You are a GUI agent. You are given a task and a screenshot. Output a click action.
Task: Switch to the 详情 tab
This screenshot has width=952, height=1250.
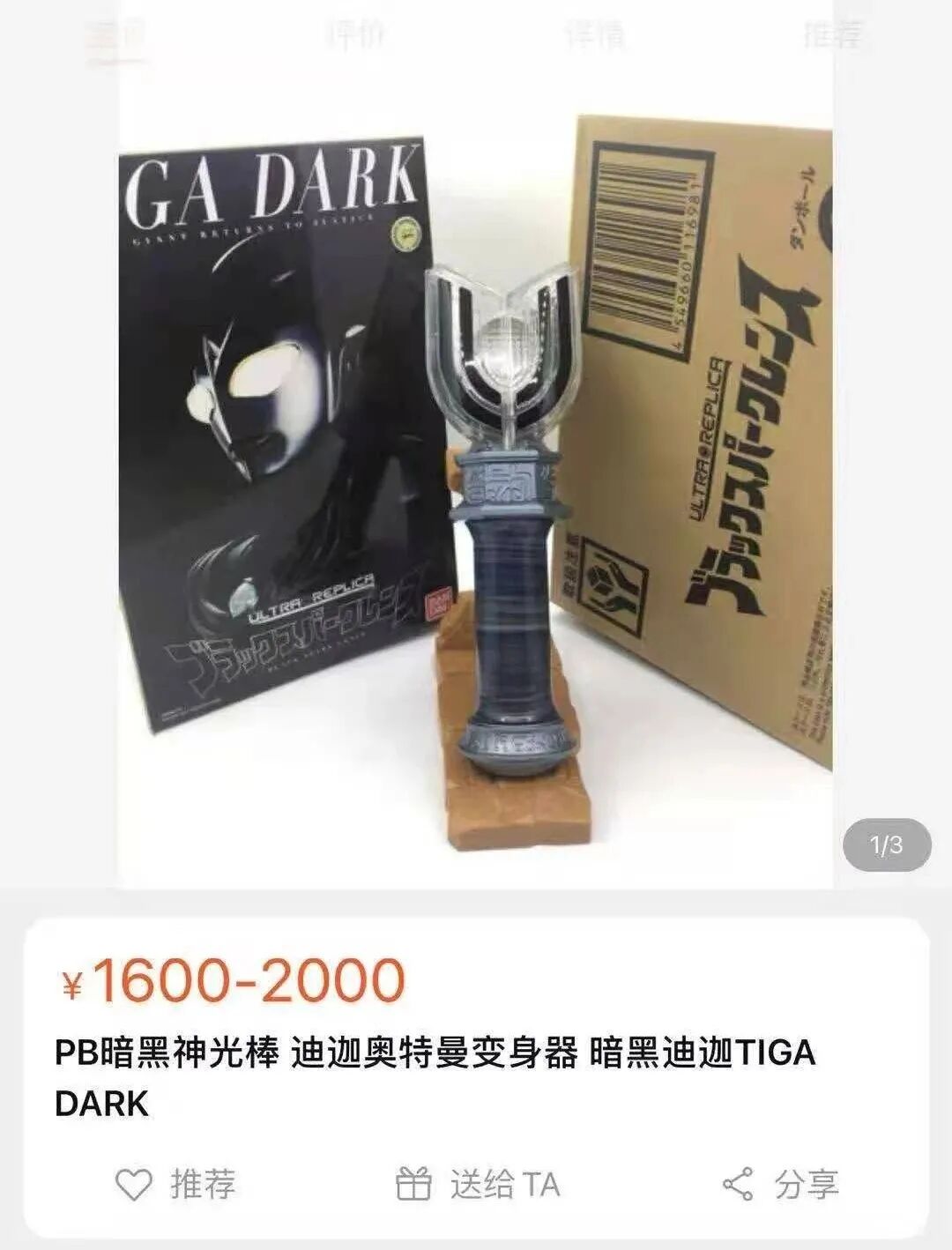pos(594,36)
